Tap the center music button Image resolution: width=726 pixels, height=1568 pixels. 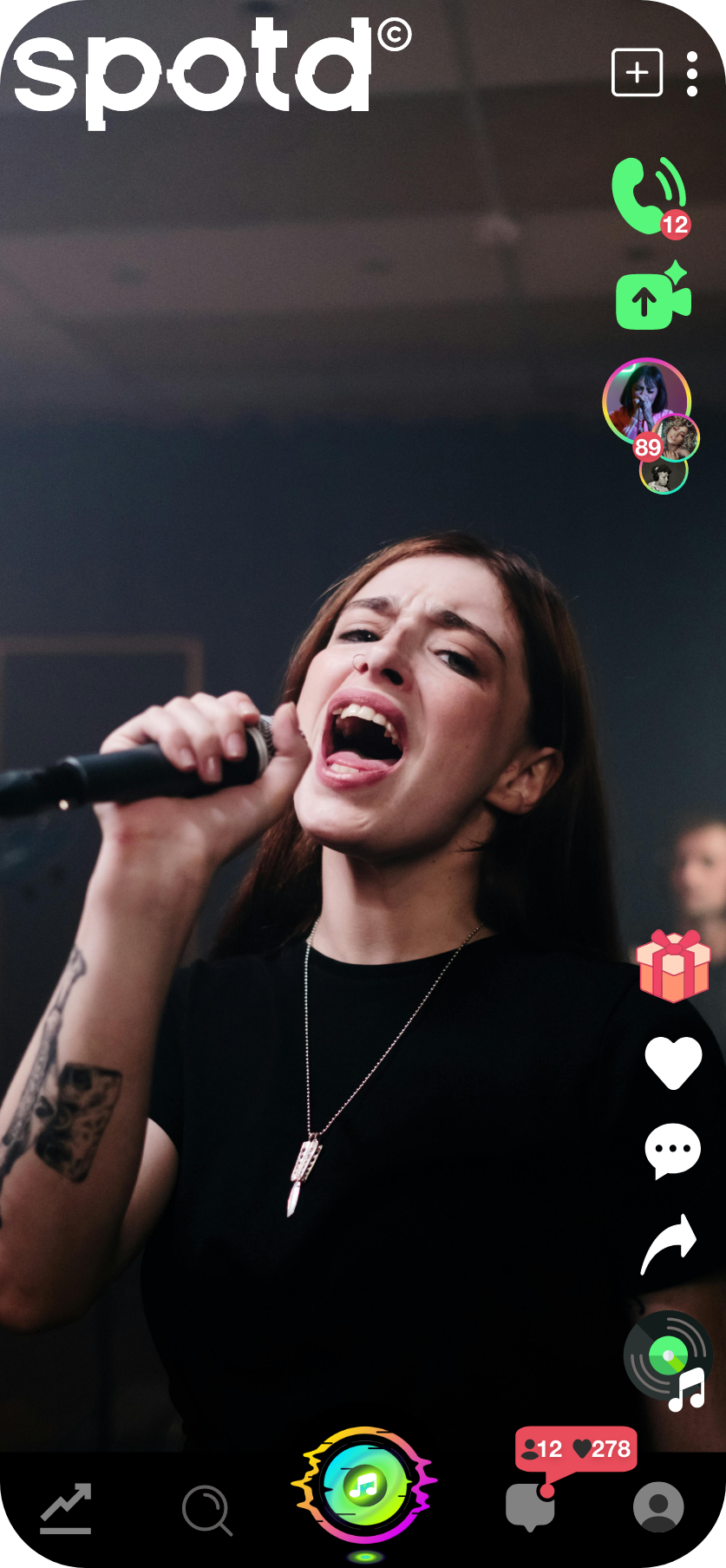364,1486
